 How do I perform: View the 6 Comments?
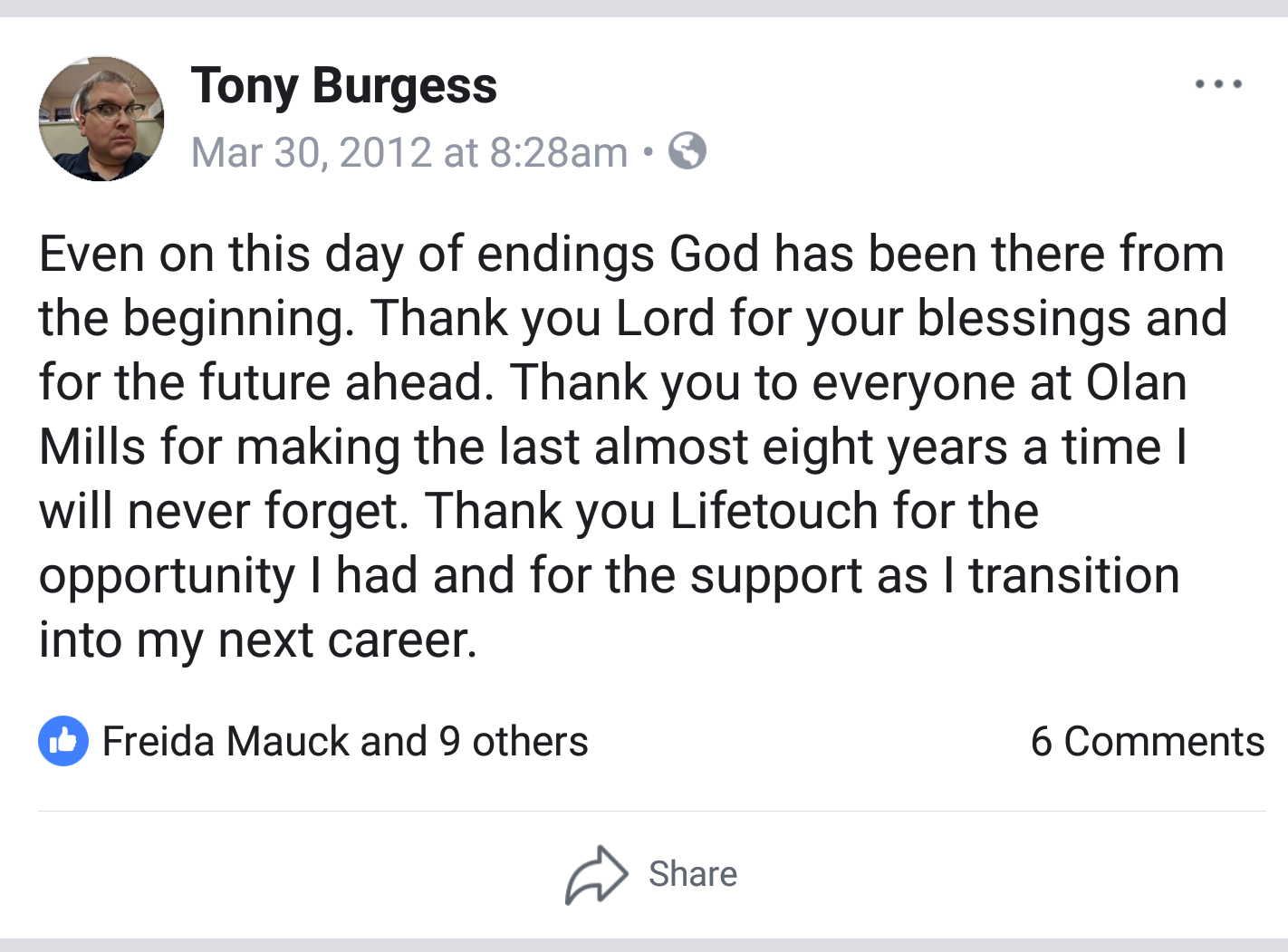1147,742
